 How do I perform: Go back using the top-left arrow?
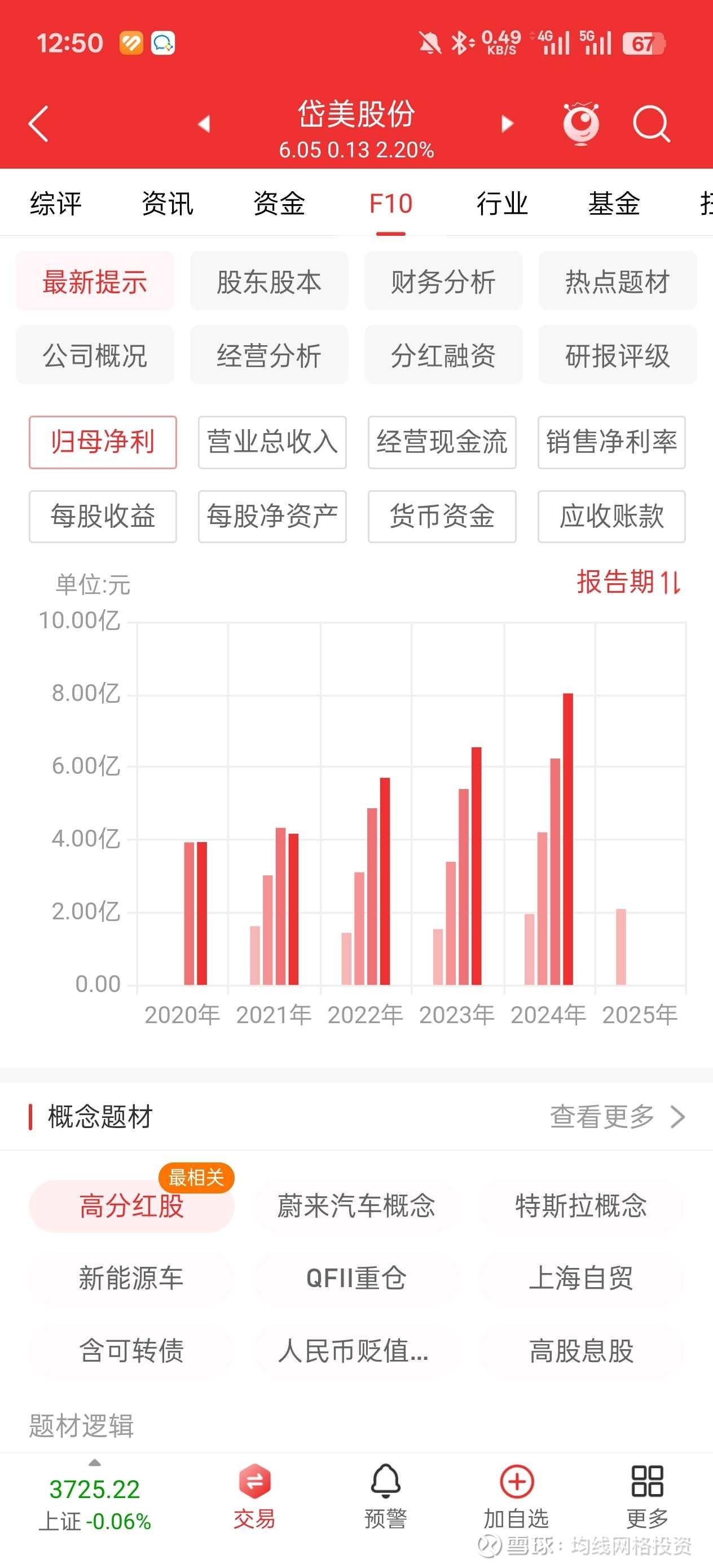coord(38,124)
